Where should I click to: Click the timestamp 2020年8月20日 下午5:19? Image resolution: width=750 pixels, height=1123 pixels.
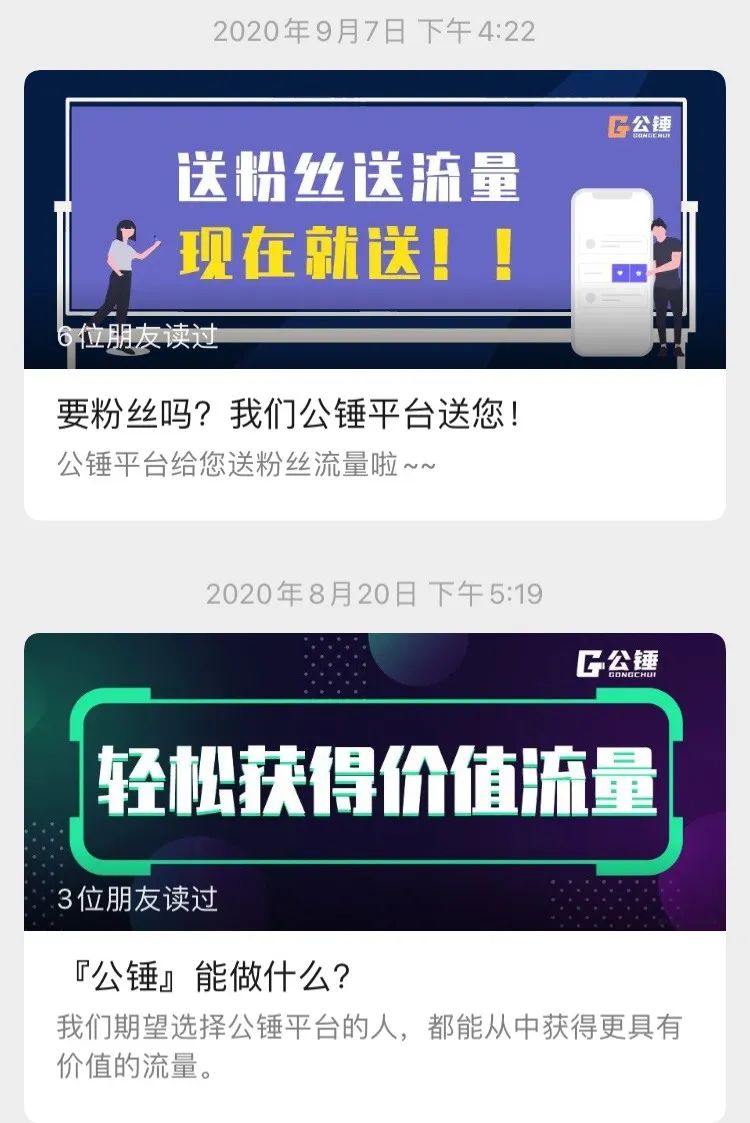click(375, 592)
